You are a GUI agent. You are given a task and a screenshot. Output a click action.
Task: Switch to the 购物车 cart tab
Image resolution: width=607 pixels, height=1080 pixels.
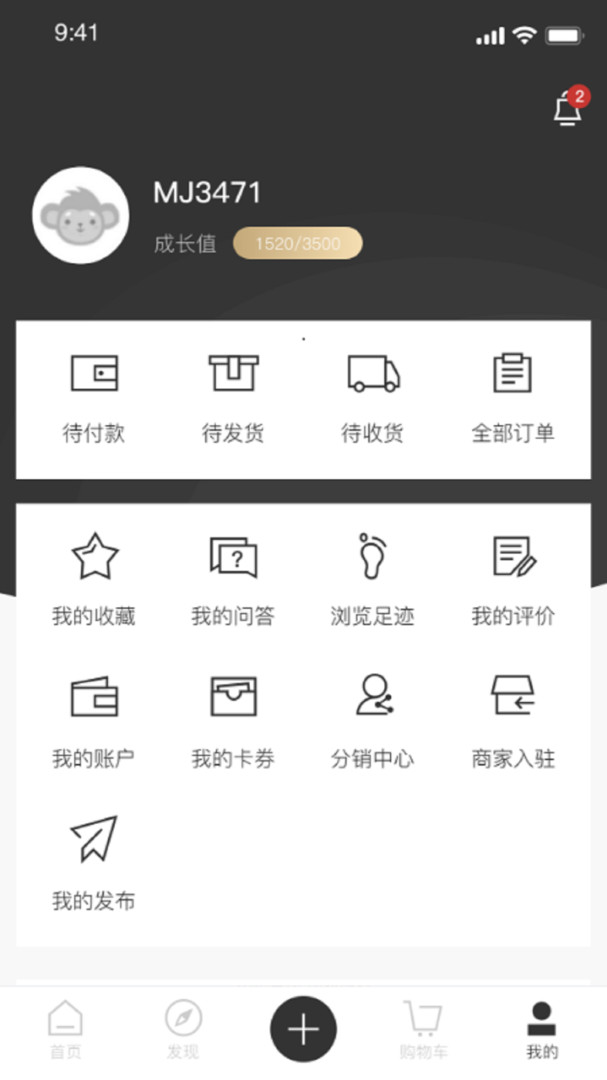[423, 1030]
